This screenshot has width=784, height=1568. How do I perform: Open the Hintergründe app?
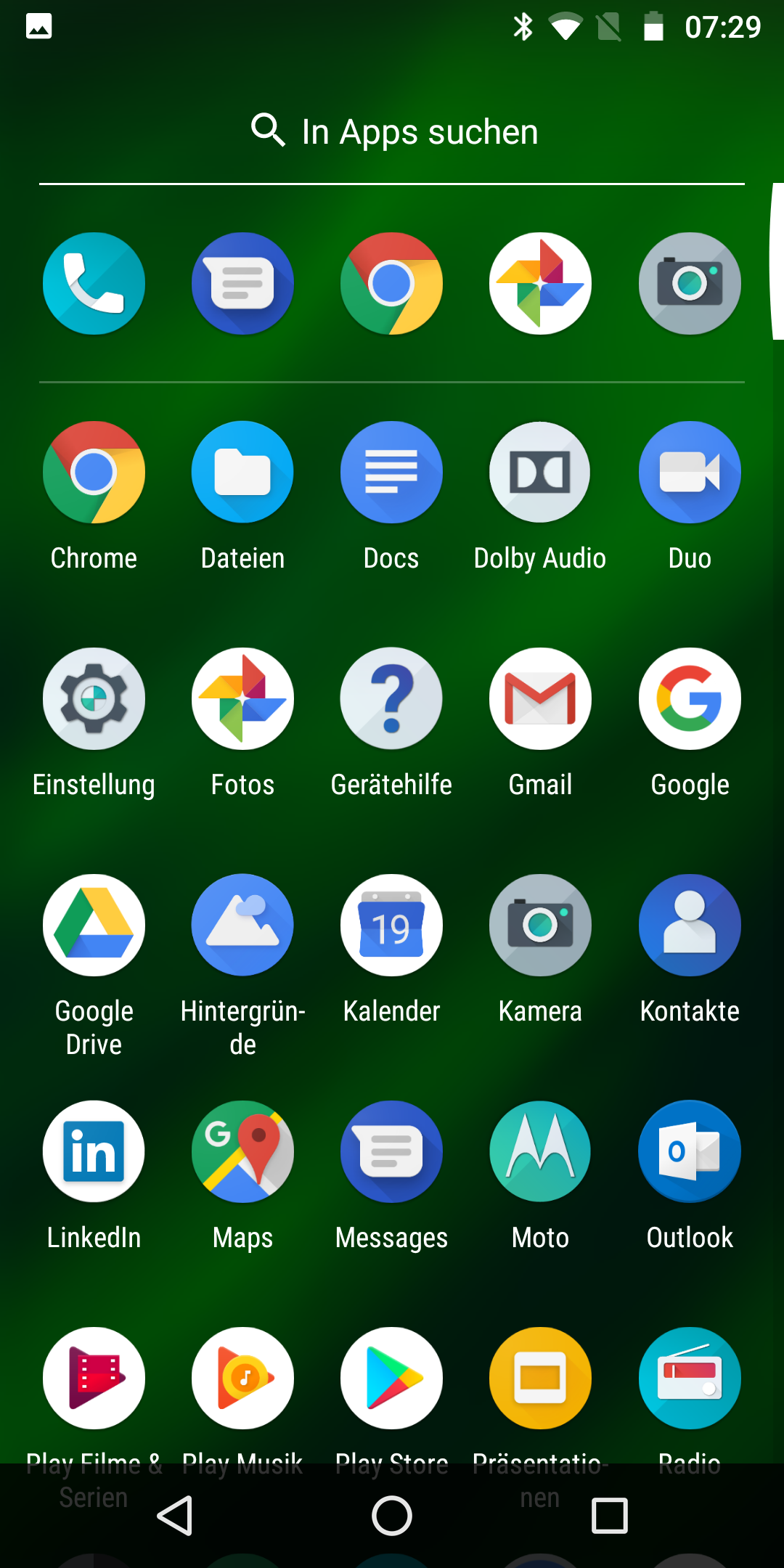pyautogui.click(x=242, y=926)
